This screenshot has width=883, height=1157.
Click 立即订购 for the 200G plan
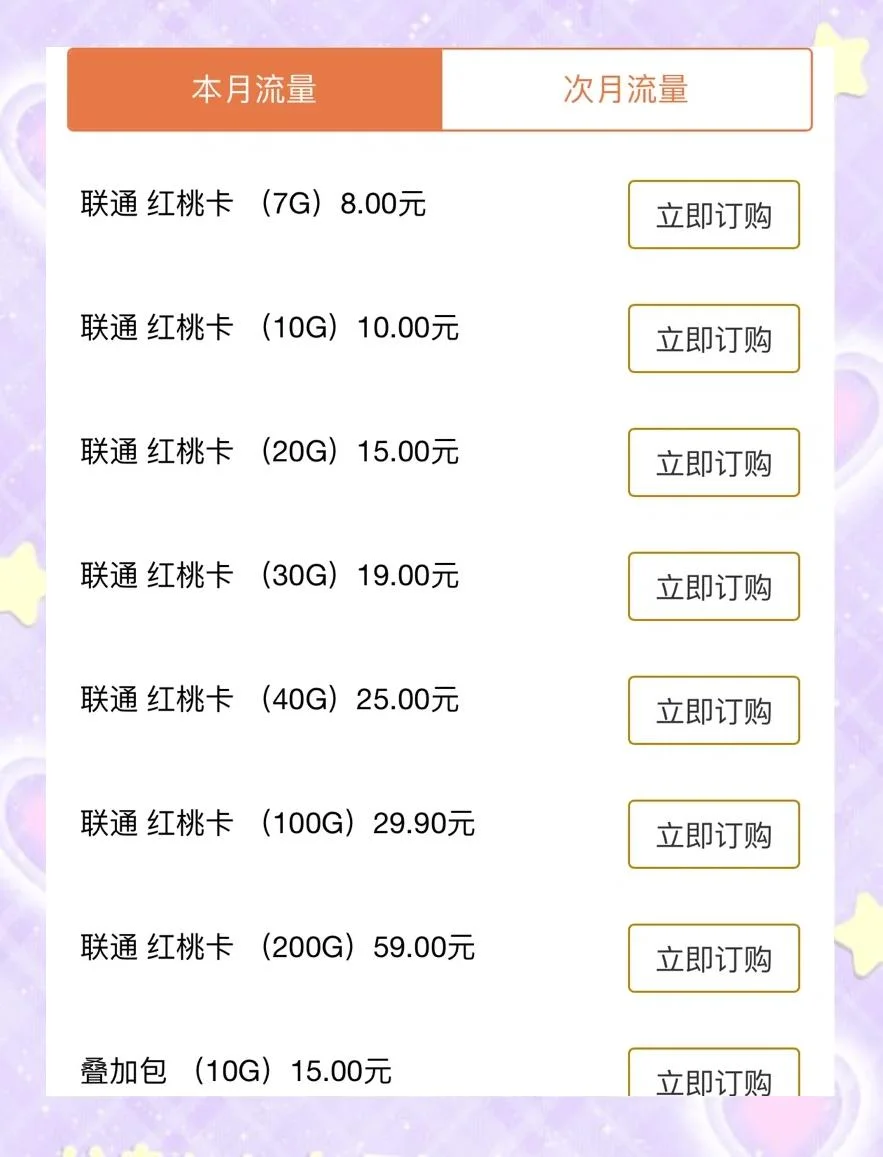[x=713, y=958]
